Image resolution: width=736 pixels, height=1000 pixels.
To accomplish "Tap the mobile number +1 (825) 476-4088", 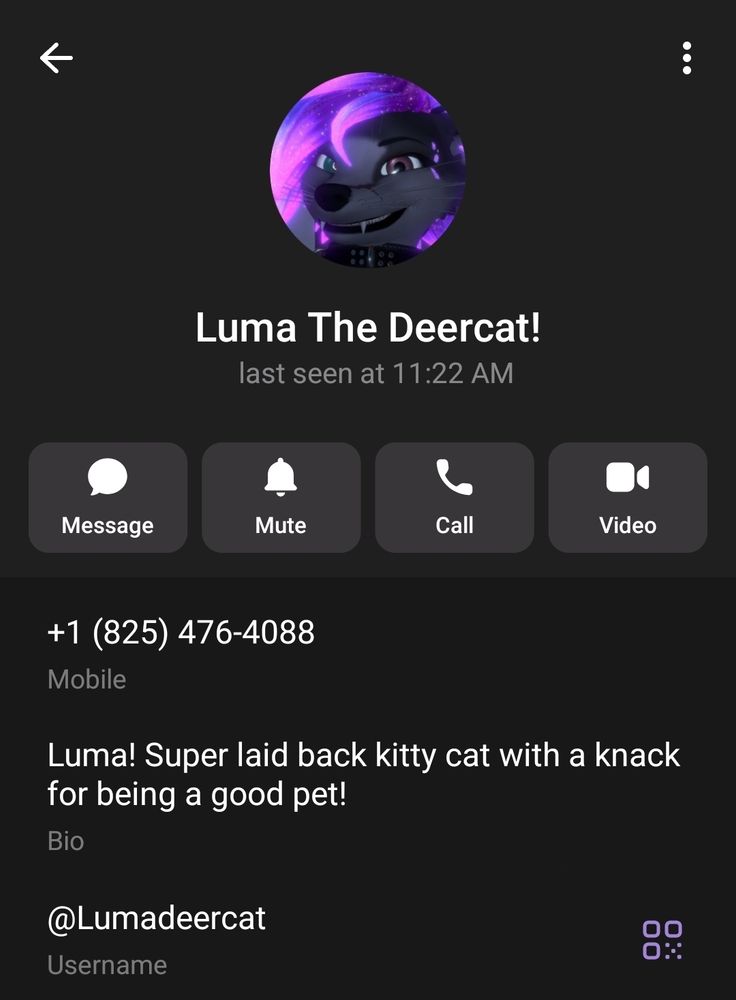I will coord(181,632).
